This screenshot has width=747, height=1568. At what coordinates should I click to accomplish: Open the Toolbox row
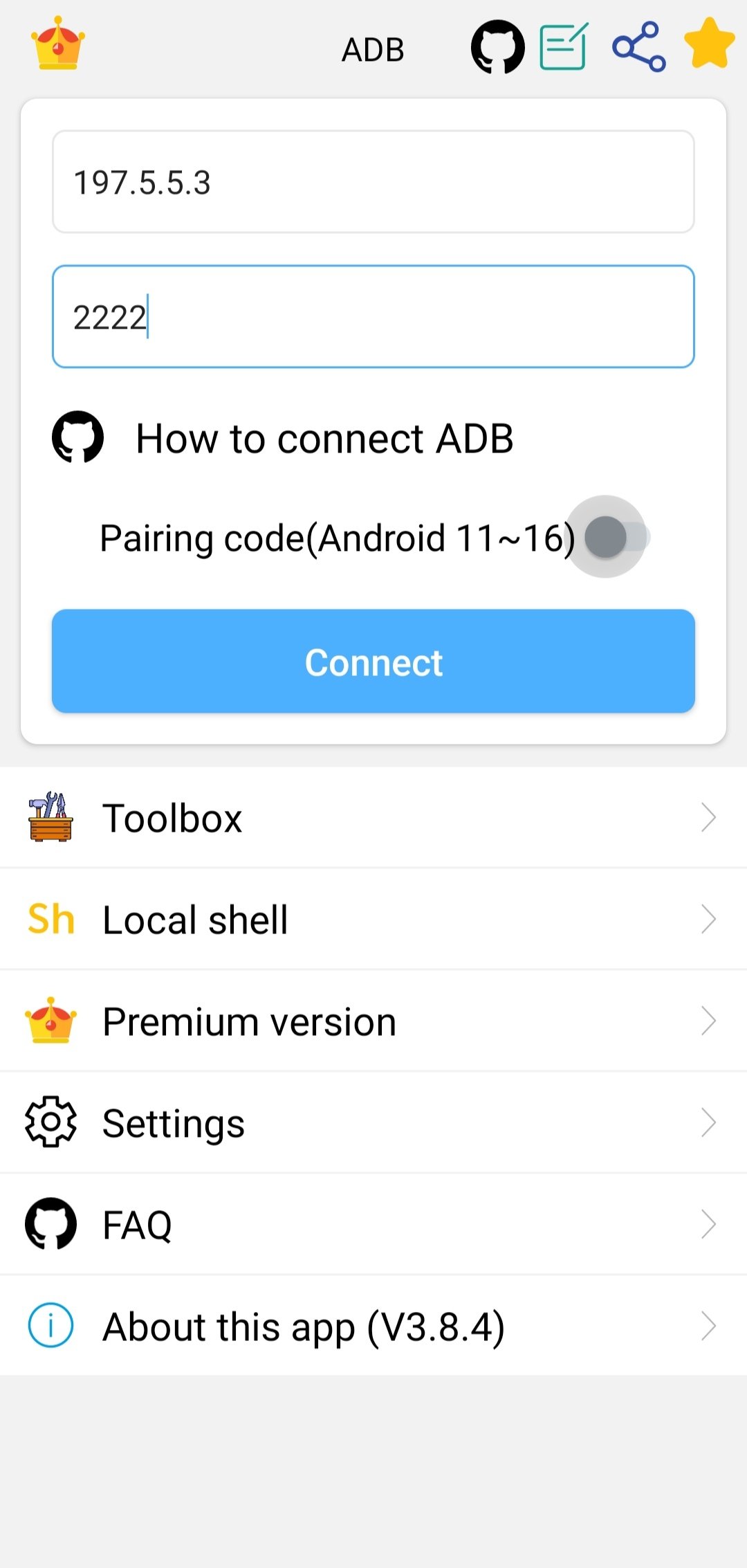(x=373, y=818)
